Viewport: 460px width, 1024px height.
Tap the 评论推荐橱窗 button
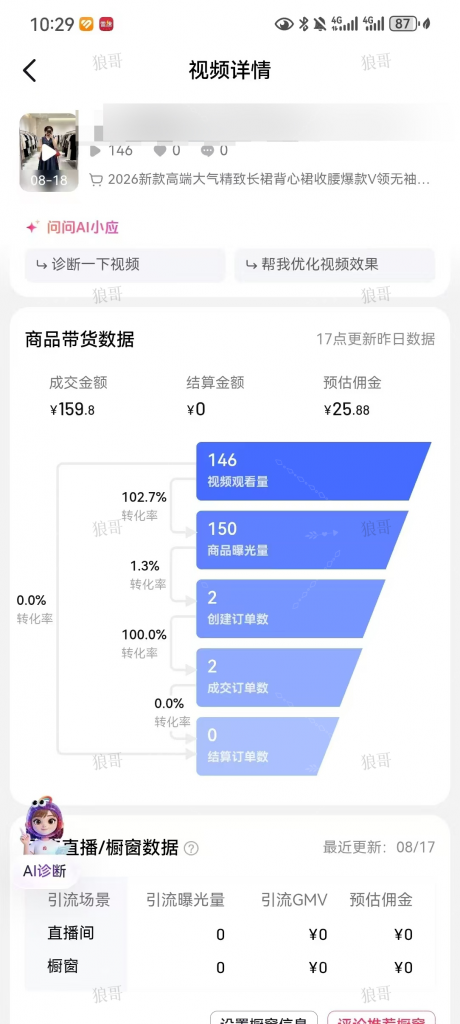click(x=382, y=1018)
